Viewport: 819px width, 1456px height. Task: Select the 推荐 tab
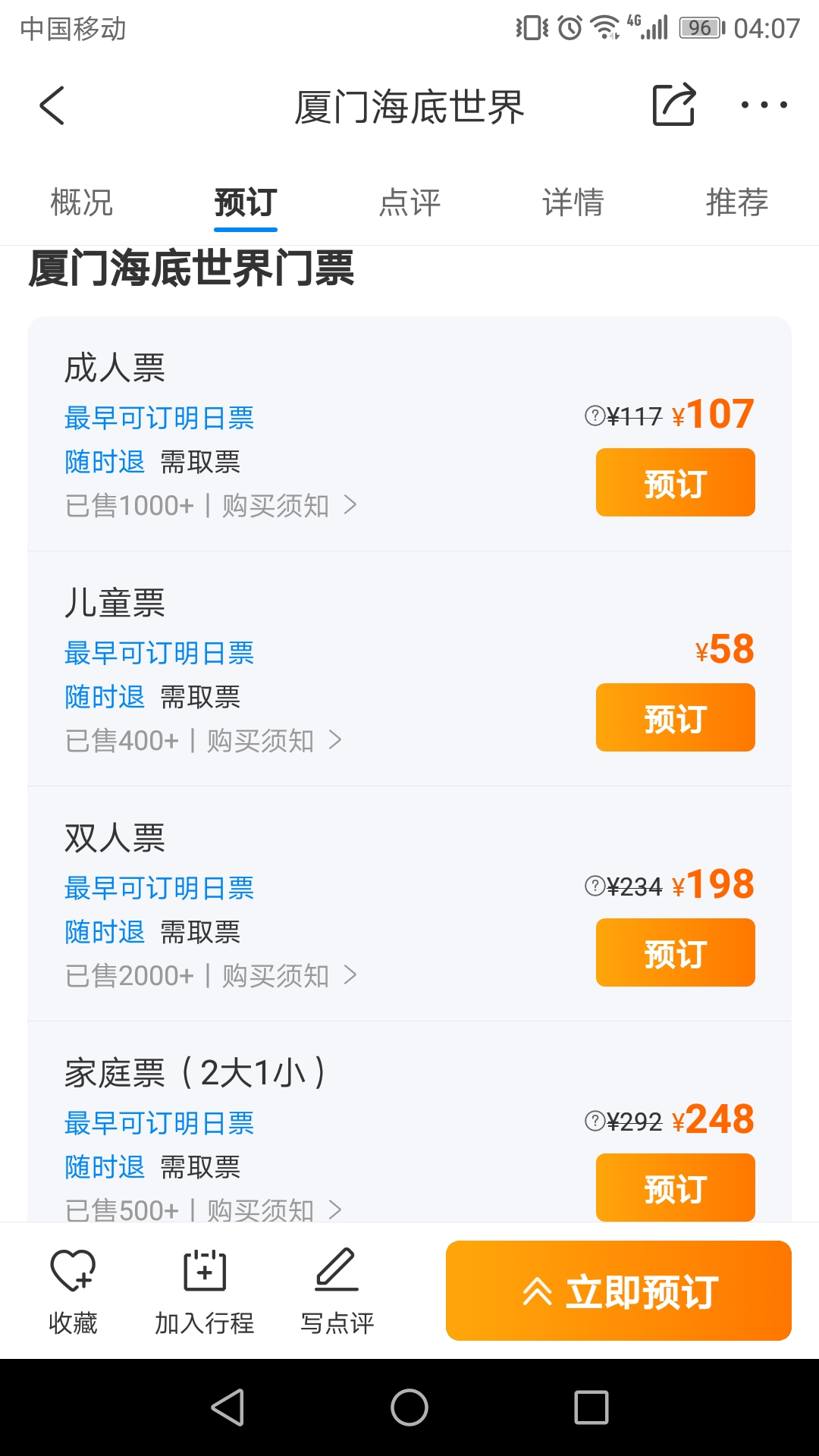click(x=737, y=202)
